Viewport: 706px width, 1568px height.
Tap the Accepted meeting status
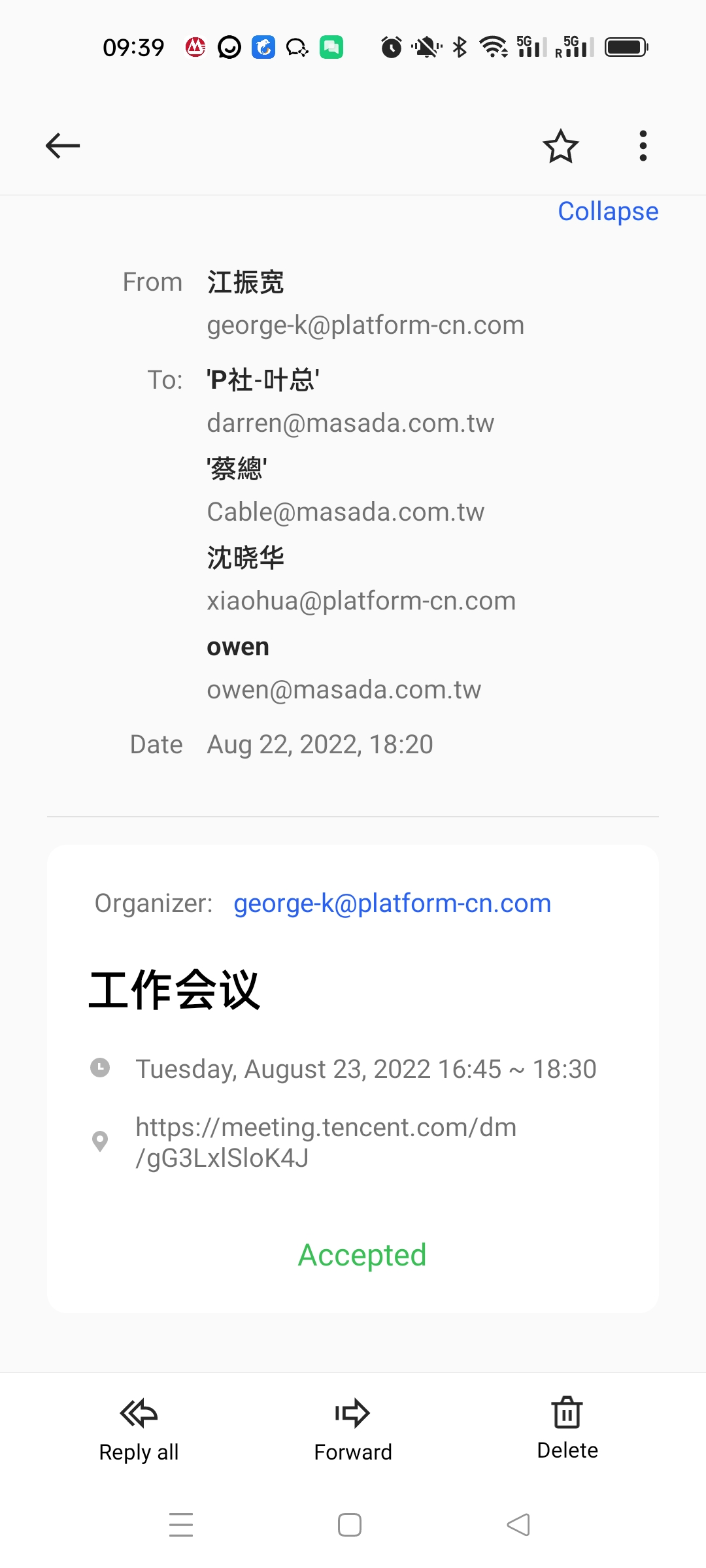tap(362, 1255)
